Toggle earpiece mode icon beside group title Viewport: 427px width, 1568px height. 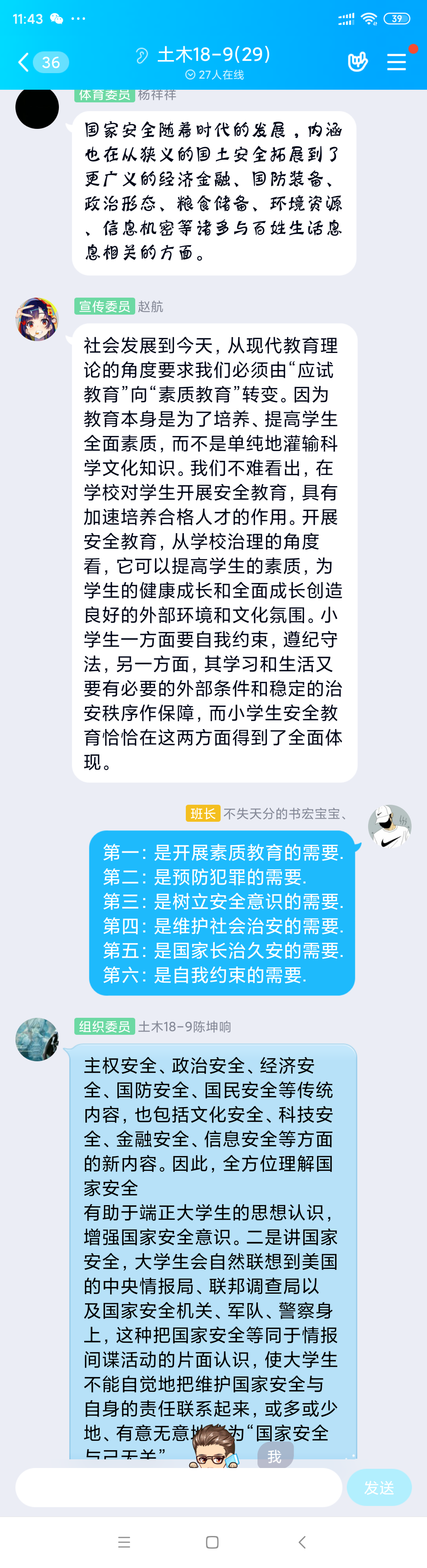(x=142, y=56)
